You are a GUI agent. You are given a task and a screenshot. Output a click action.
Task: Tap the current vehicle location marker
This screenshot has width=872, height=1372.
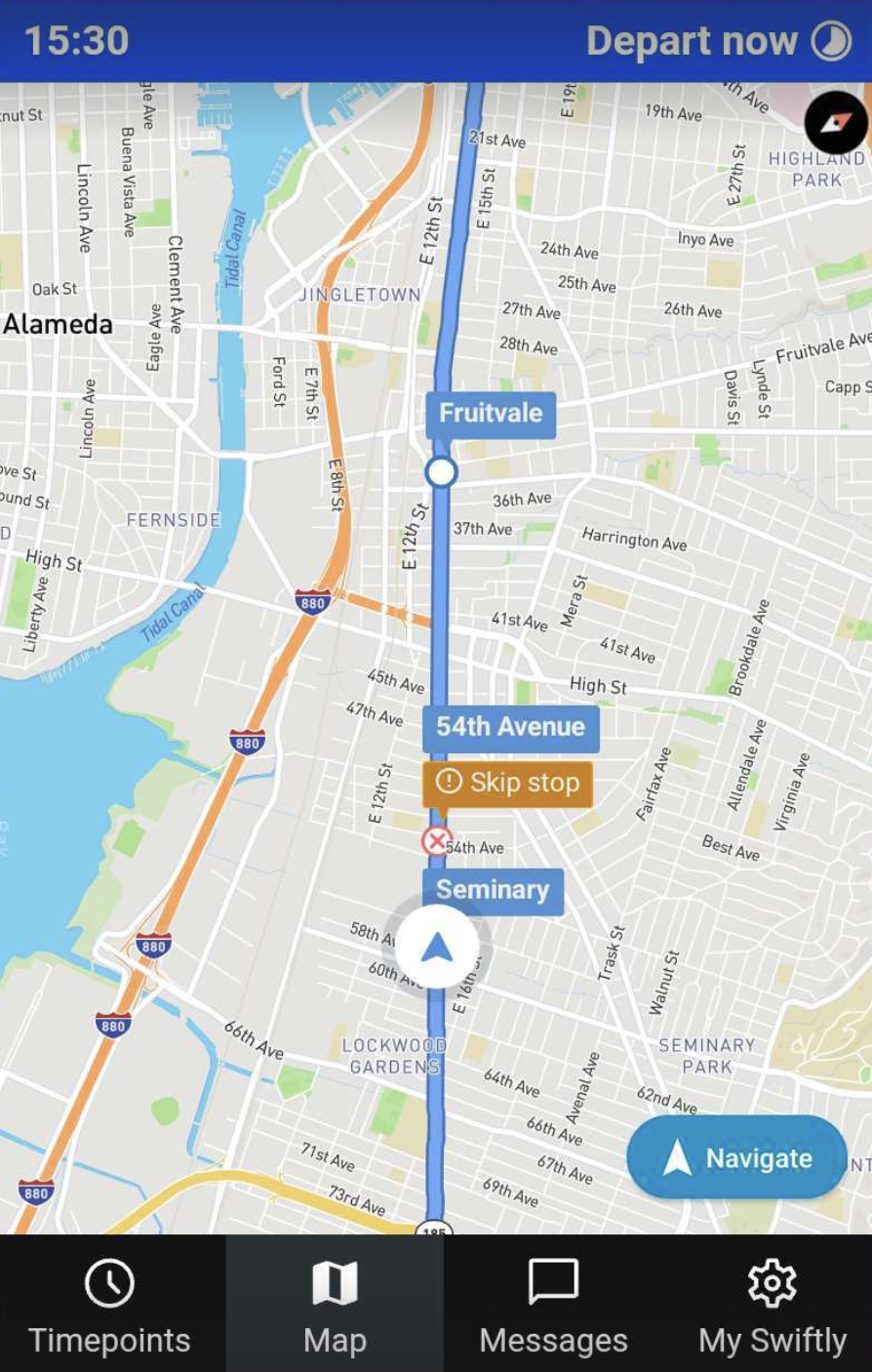pos(437,947)
